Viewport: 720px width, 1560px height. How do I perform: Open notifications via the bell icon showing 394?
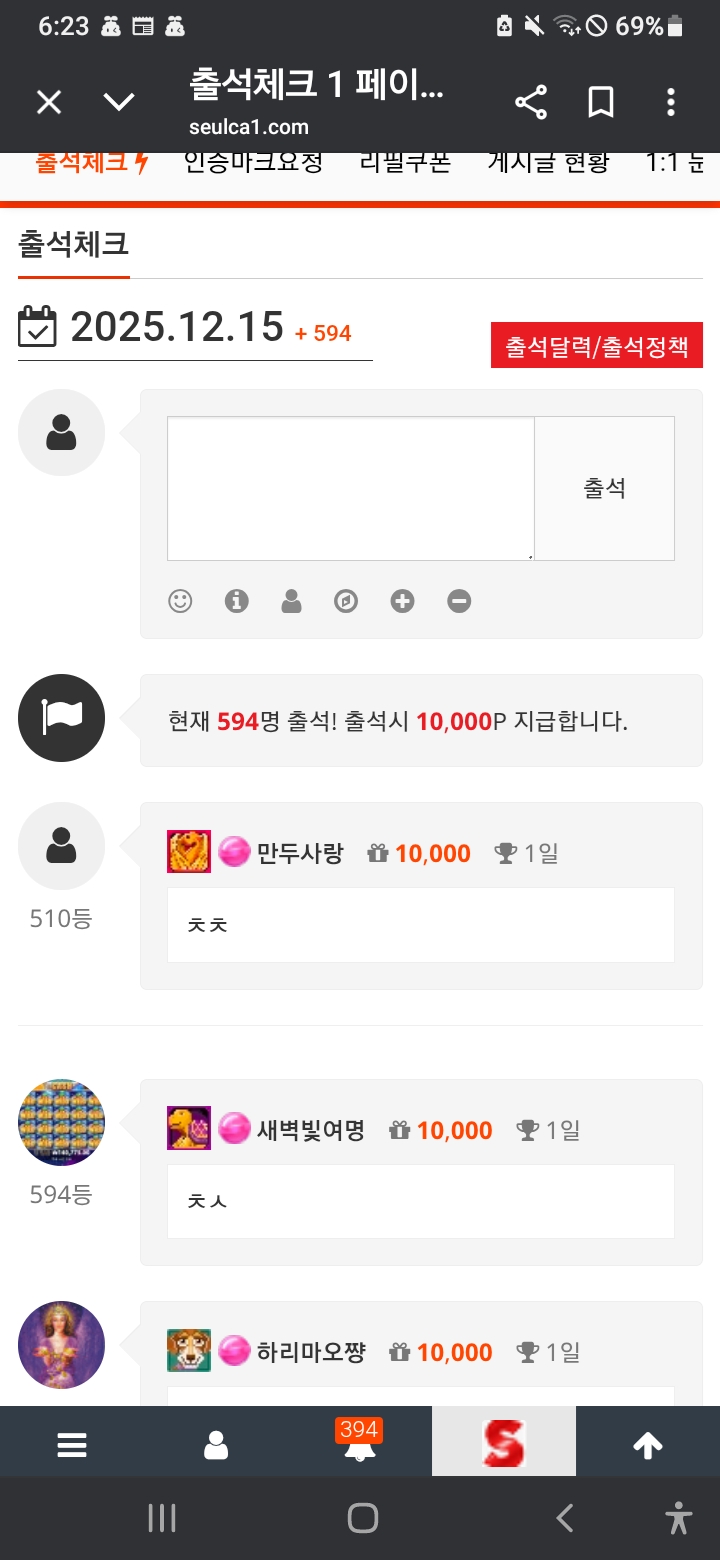pos(359,1443)
